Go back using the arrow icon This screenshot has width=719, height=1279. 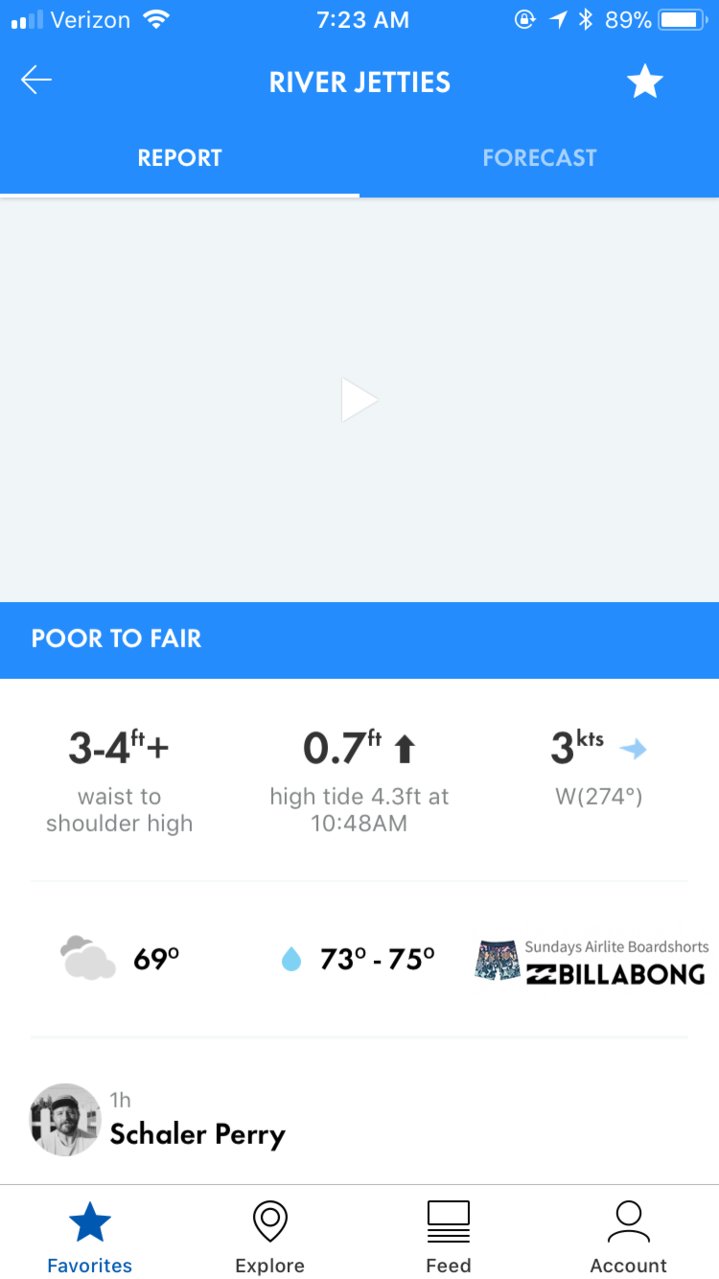[36, 81]
